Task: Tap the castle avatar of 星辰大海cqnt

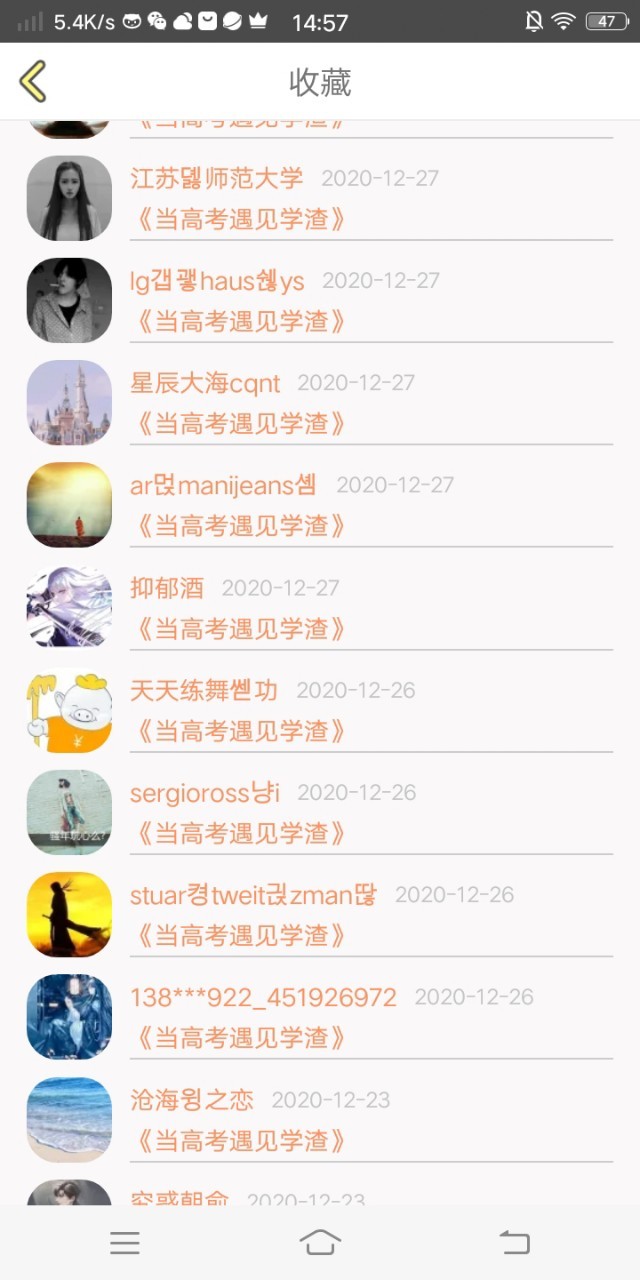Action: [x=69, y=402]
